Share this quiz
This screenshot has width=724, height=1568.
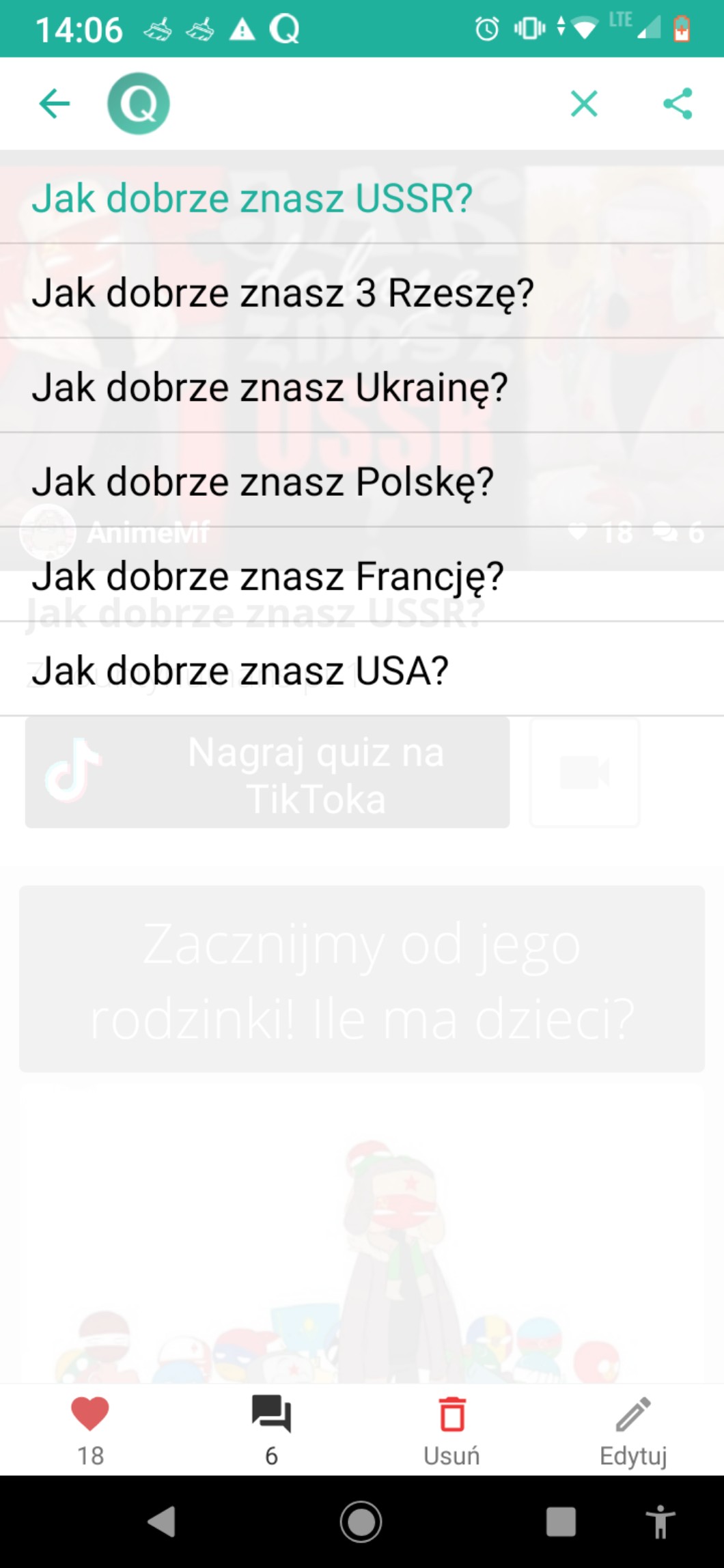click(678, 104)
